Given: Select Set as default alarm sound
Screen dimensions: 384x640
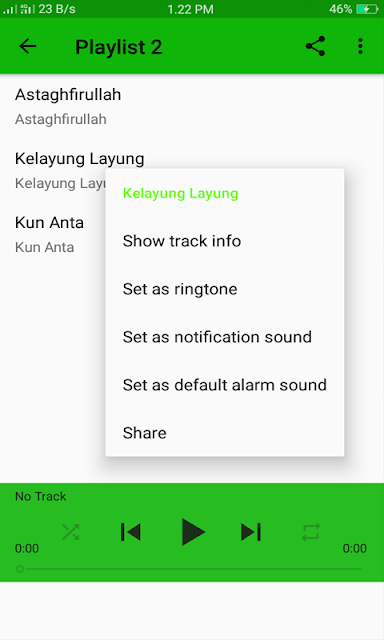Looking at the screenshot, I should tap(224, 385).
